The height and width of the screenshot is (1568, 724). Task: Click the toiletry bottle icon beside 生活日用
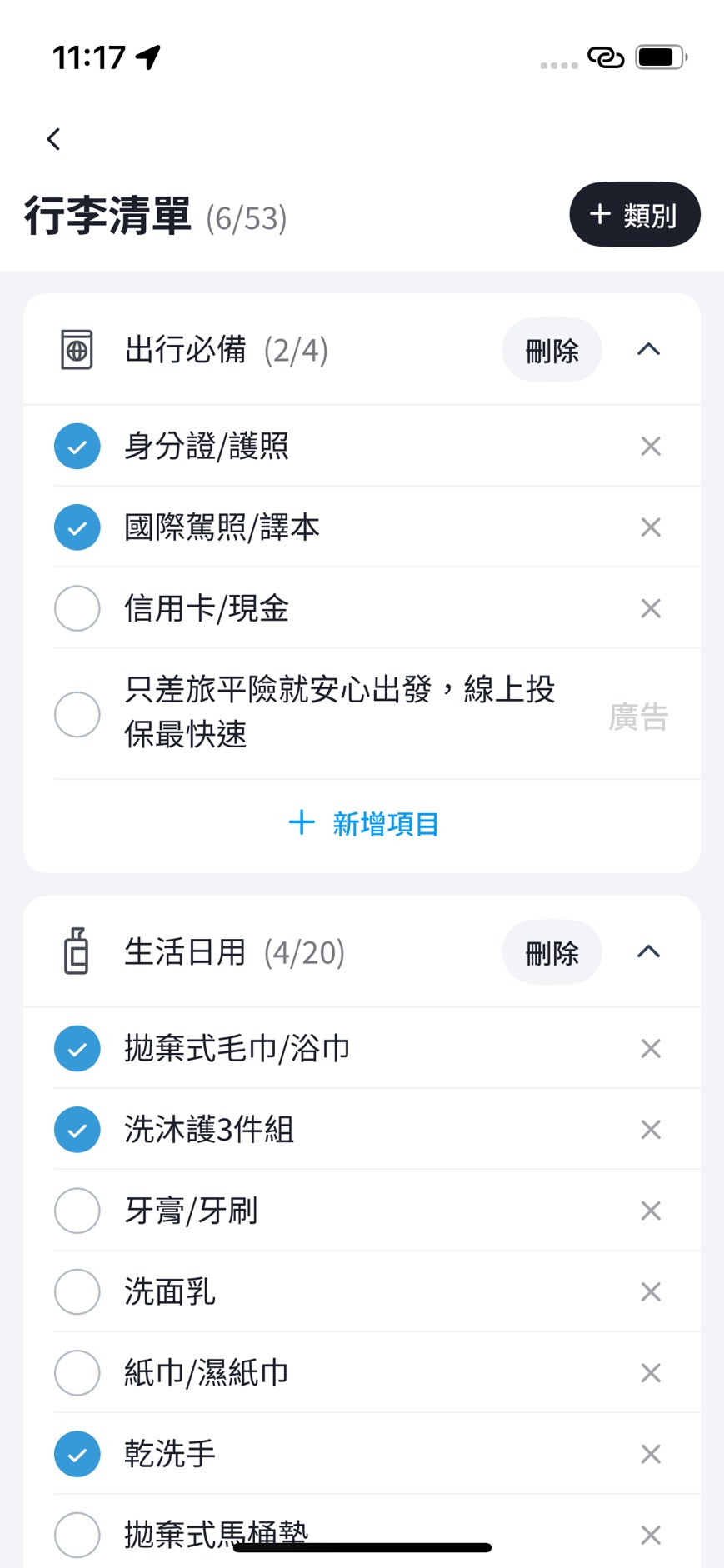coord(76,952)
